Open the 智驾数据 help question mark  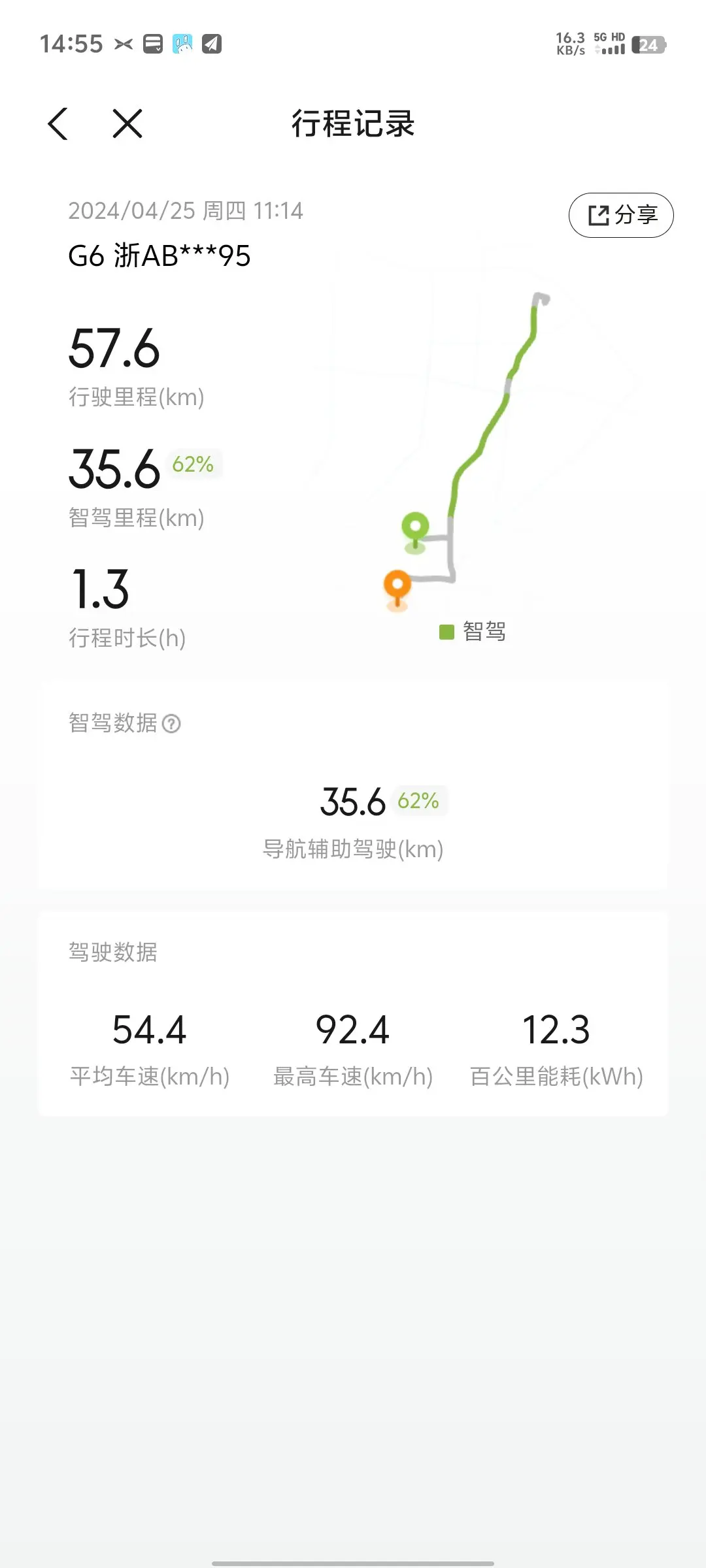[171, 724]
